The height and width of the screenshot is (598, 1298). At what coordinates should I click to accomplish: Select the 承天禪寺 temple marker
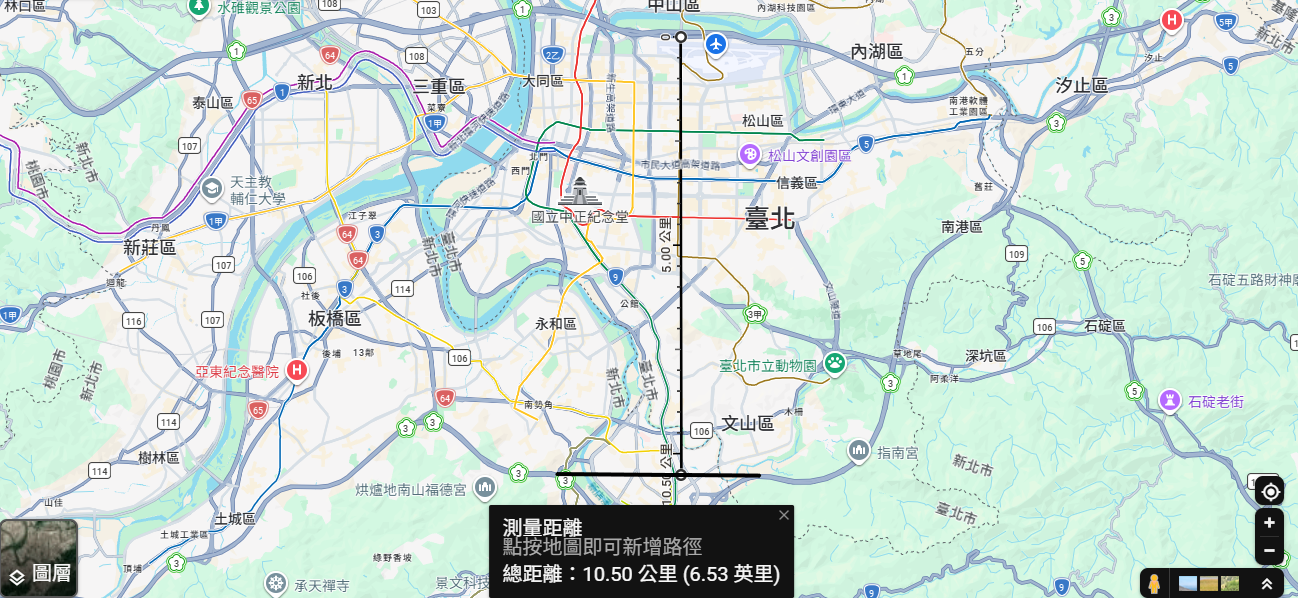274,583
